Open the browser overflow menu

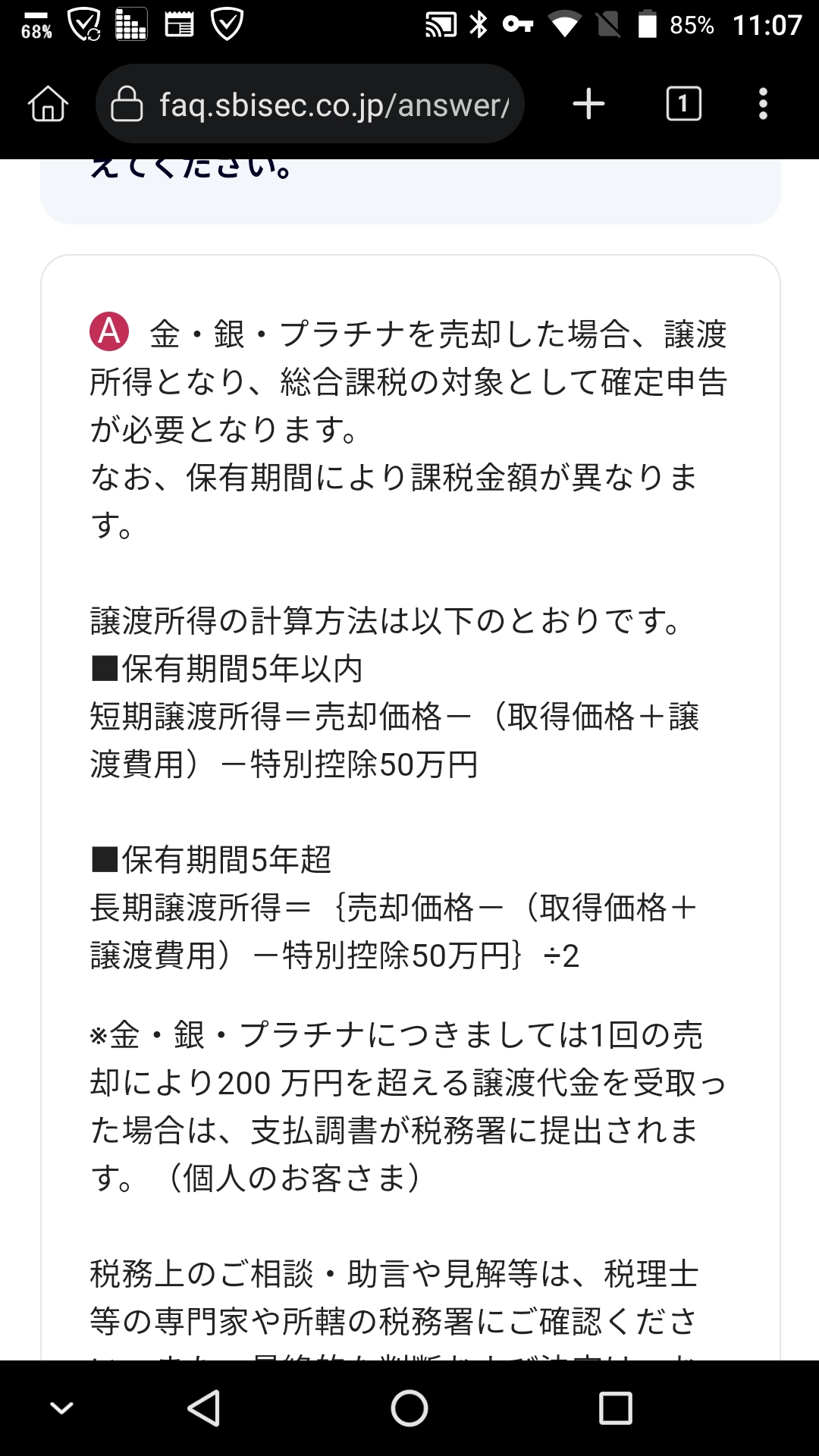763,104
